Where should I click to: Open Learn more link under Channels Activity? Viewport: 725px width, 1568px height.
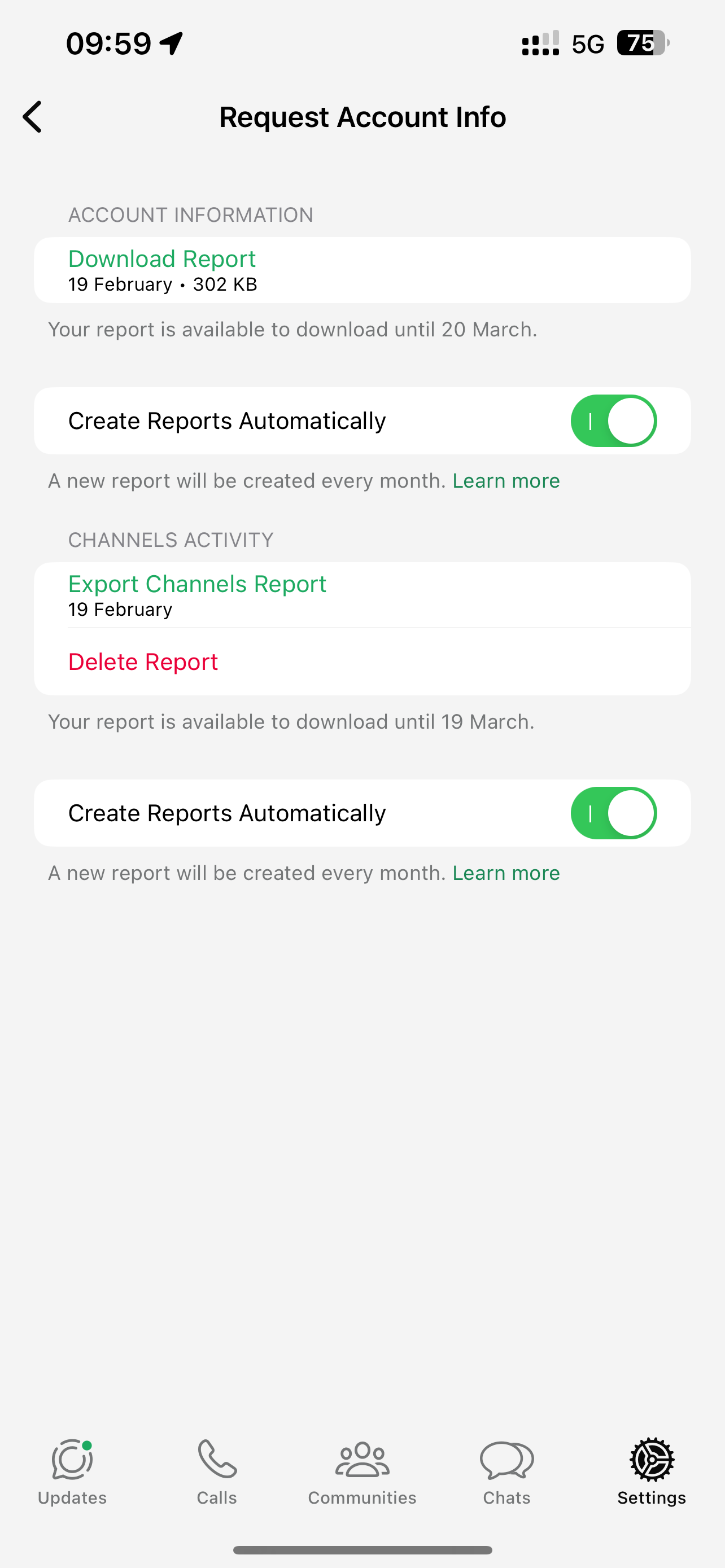click(x=506, y=873)
